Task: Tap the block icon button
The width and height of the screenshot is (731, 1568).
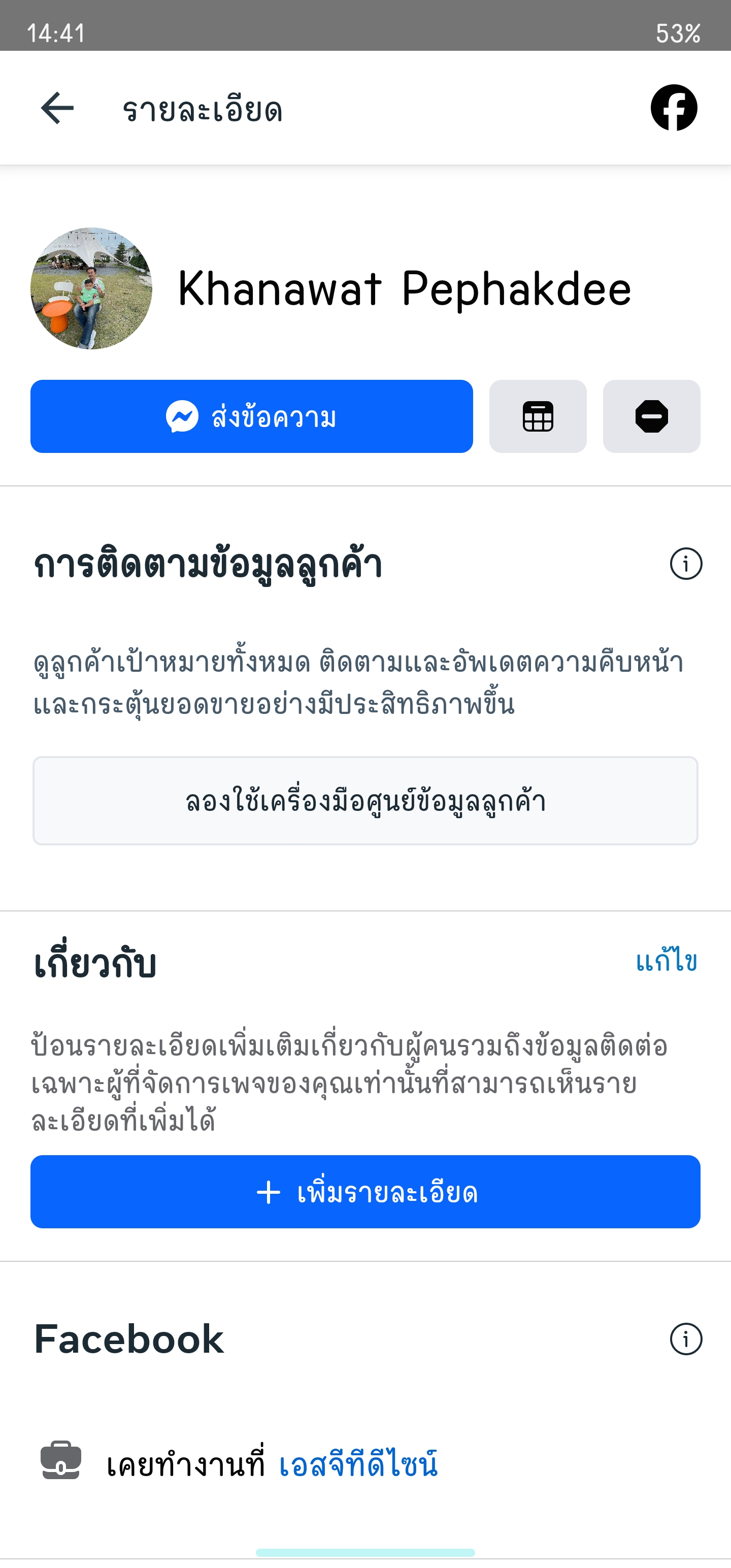Action: pos(651,416)
